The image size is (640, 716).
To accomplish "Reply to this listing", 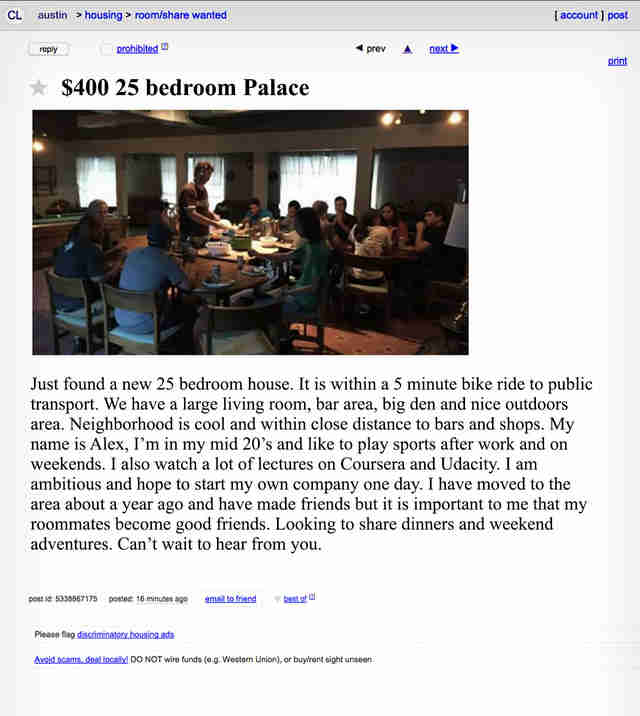I will point(48,48).
